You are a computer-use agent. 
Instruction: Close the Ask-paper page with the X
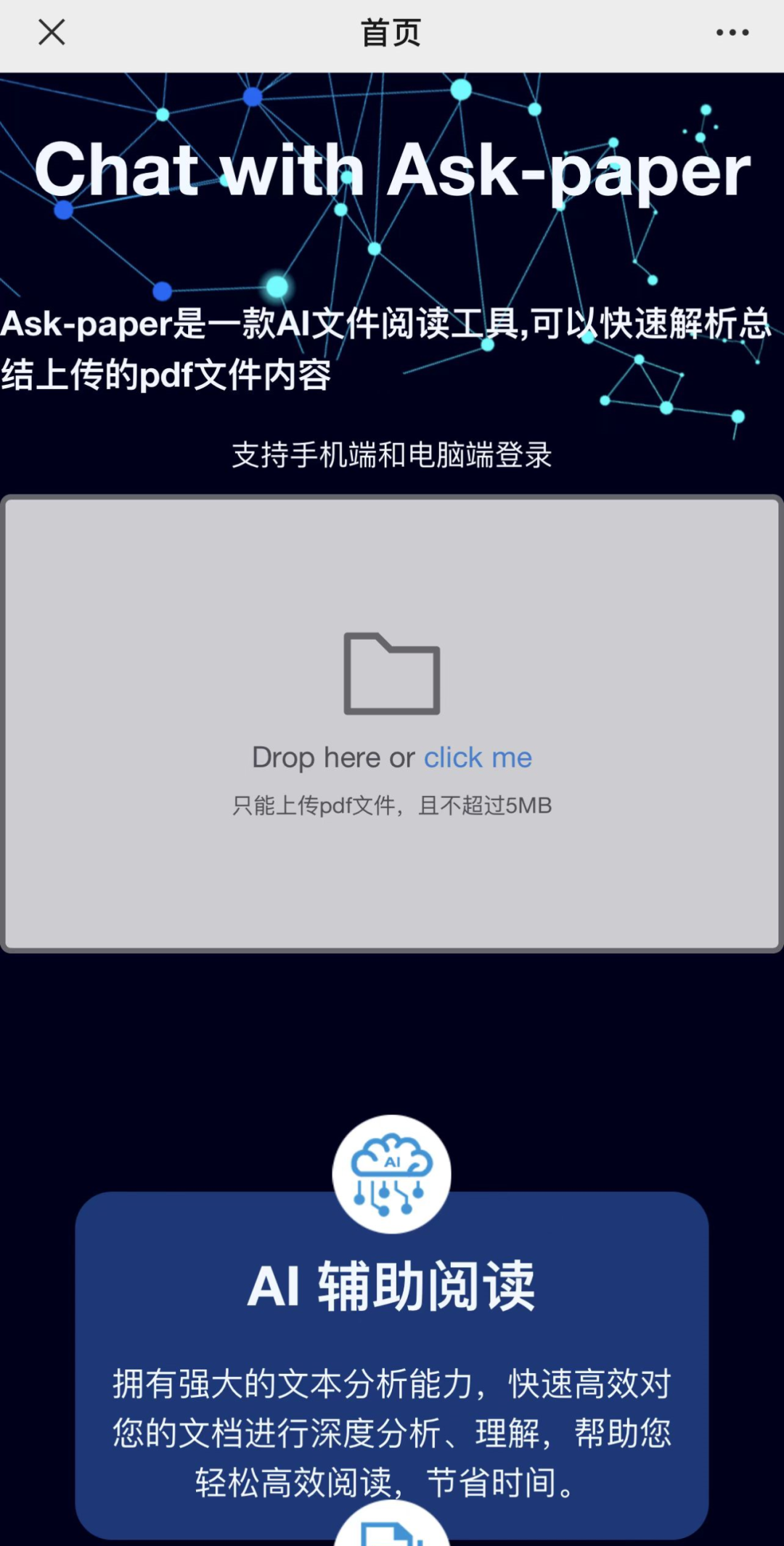tap(51, 32)
